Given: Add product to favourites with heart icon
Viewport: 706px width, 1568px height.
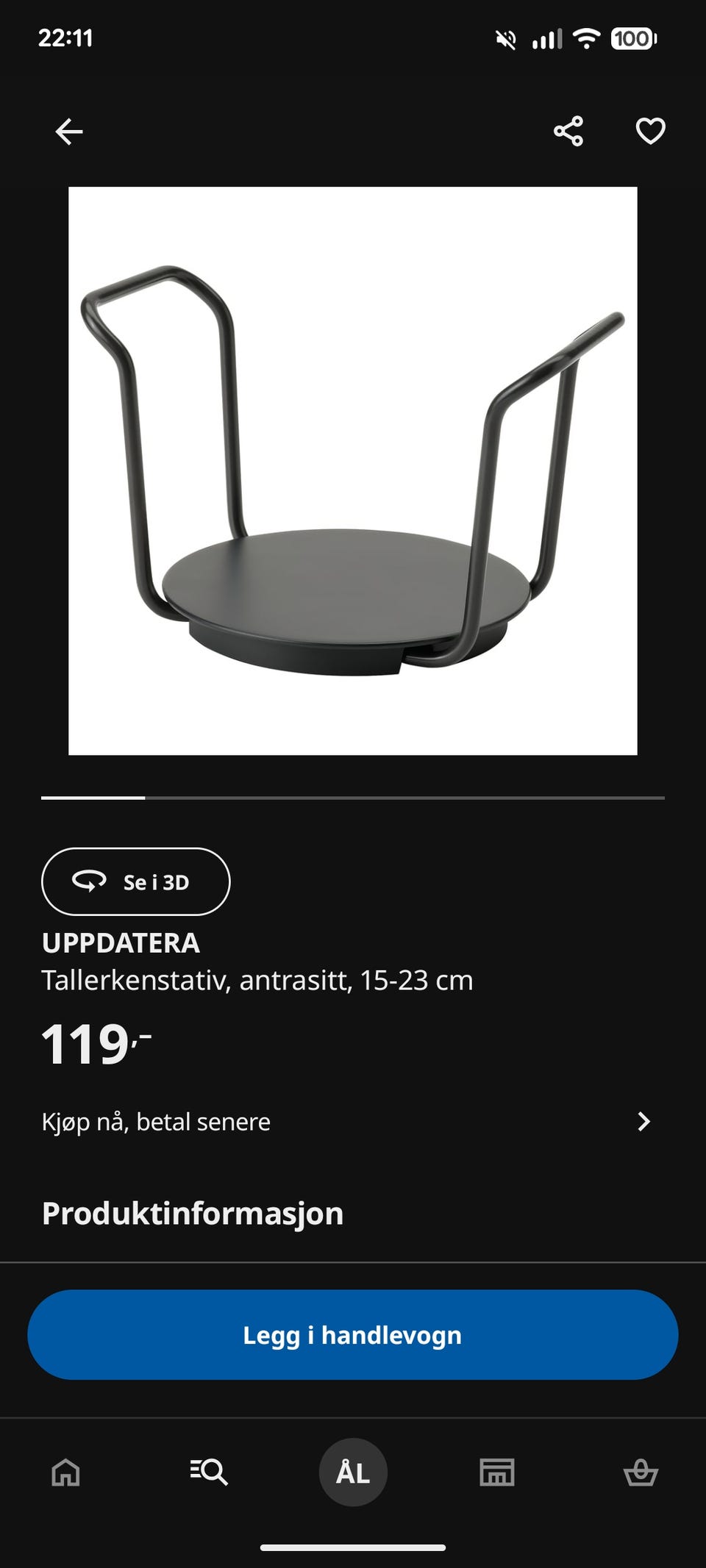Looking at the screenshot, I should coord(650,131).
